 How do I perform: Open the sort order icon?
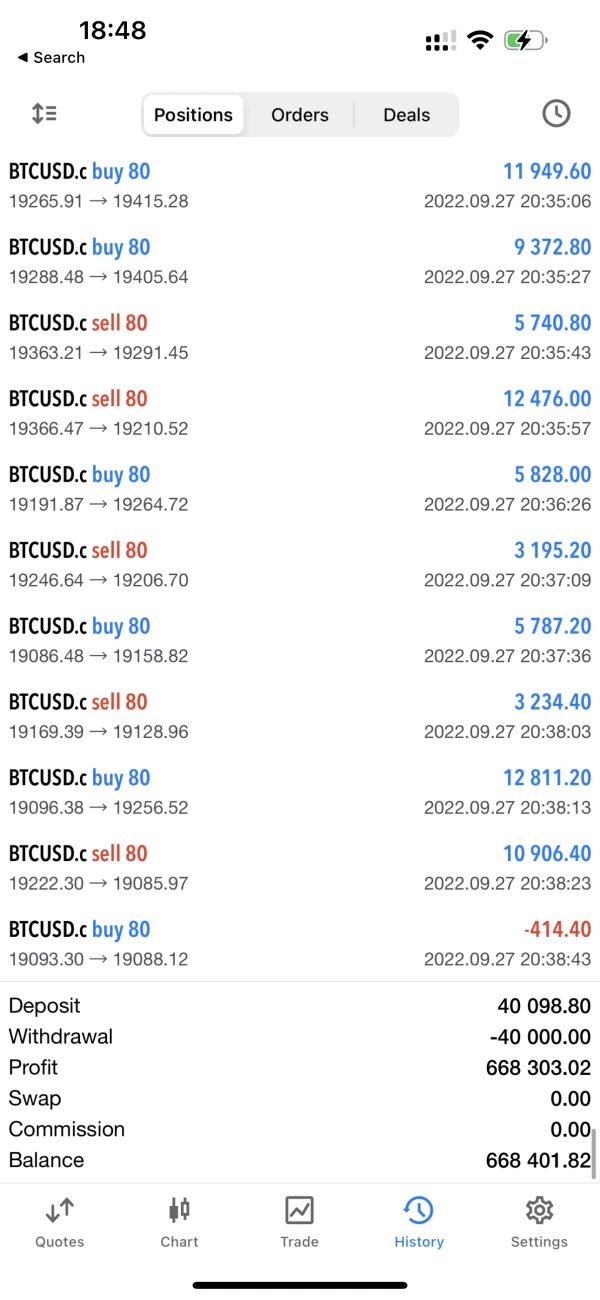click(x=44, y=114)
